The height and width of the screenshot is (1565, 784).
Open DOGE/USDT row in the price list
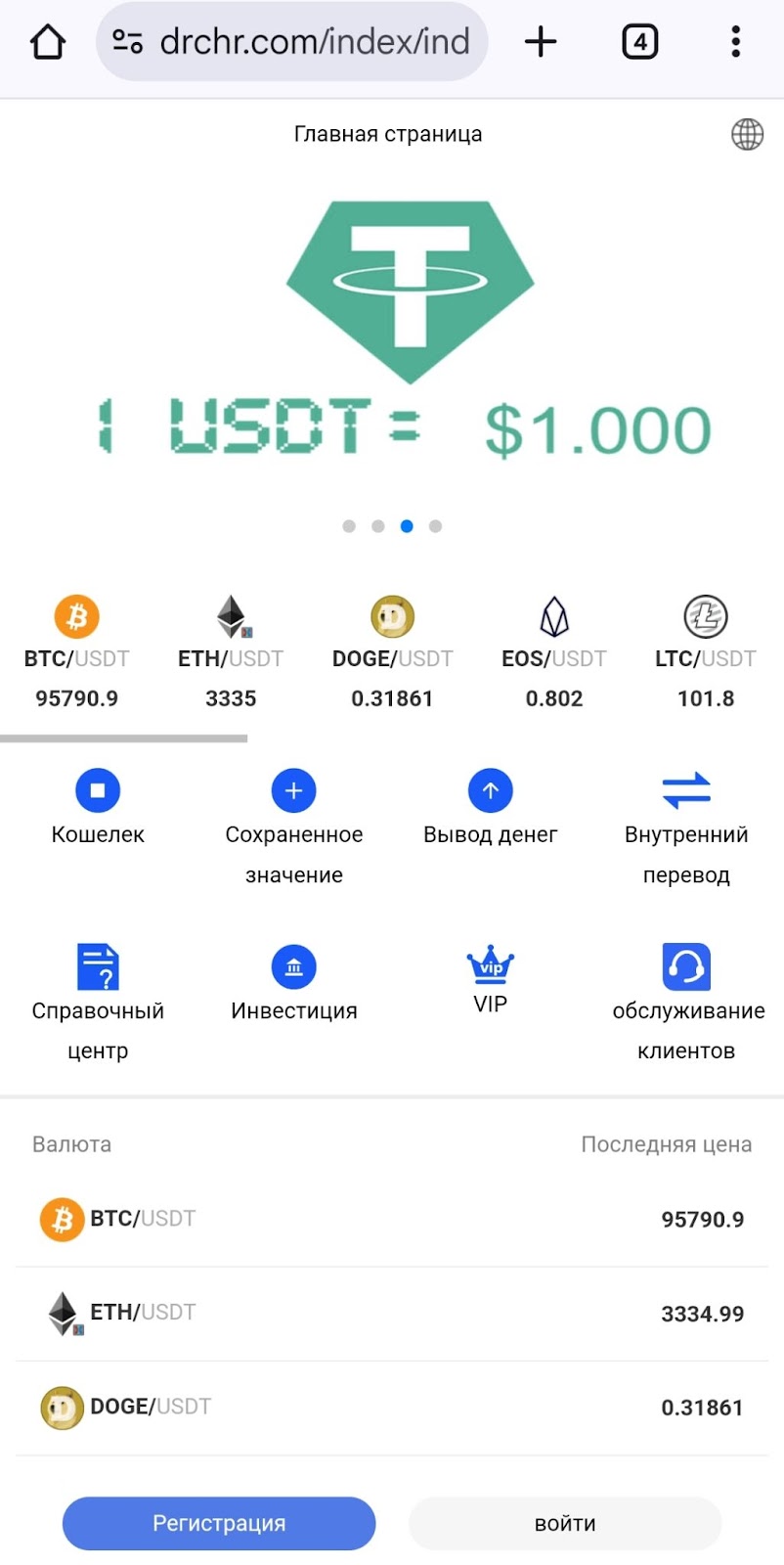click(391, 1407)
